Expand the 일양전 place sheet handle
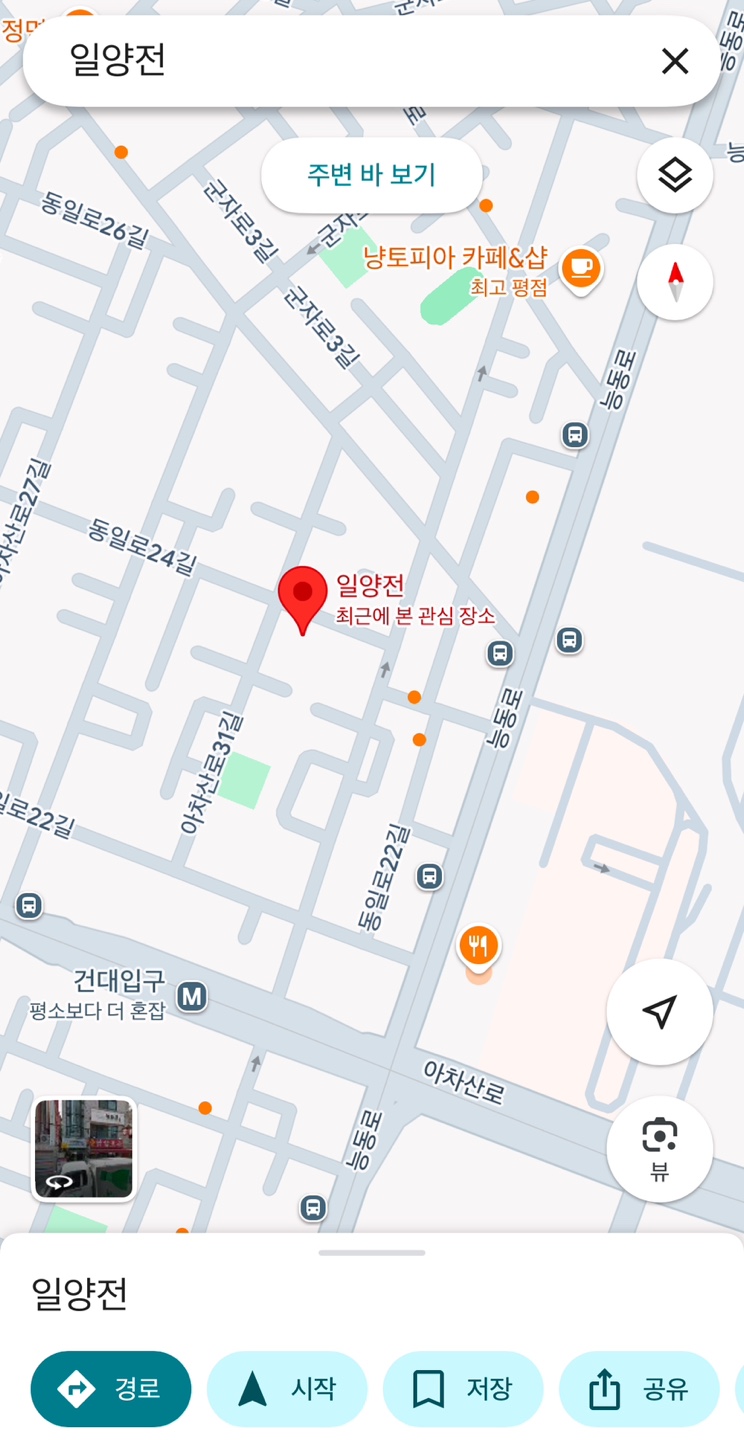744x1440 pixels. coord(372,1252)
